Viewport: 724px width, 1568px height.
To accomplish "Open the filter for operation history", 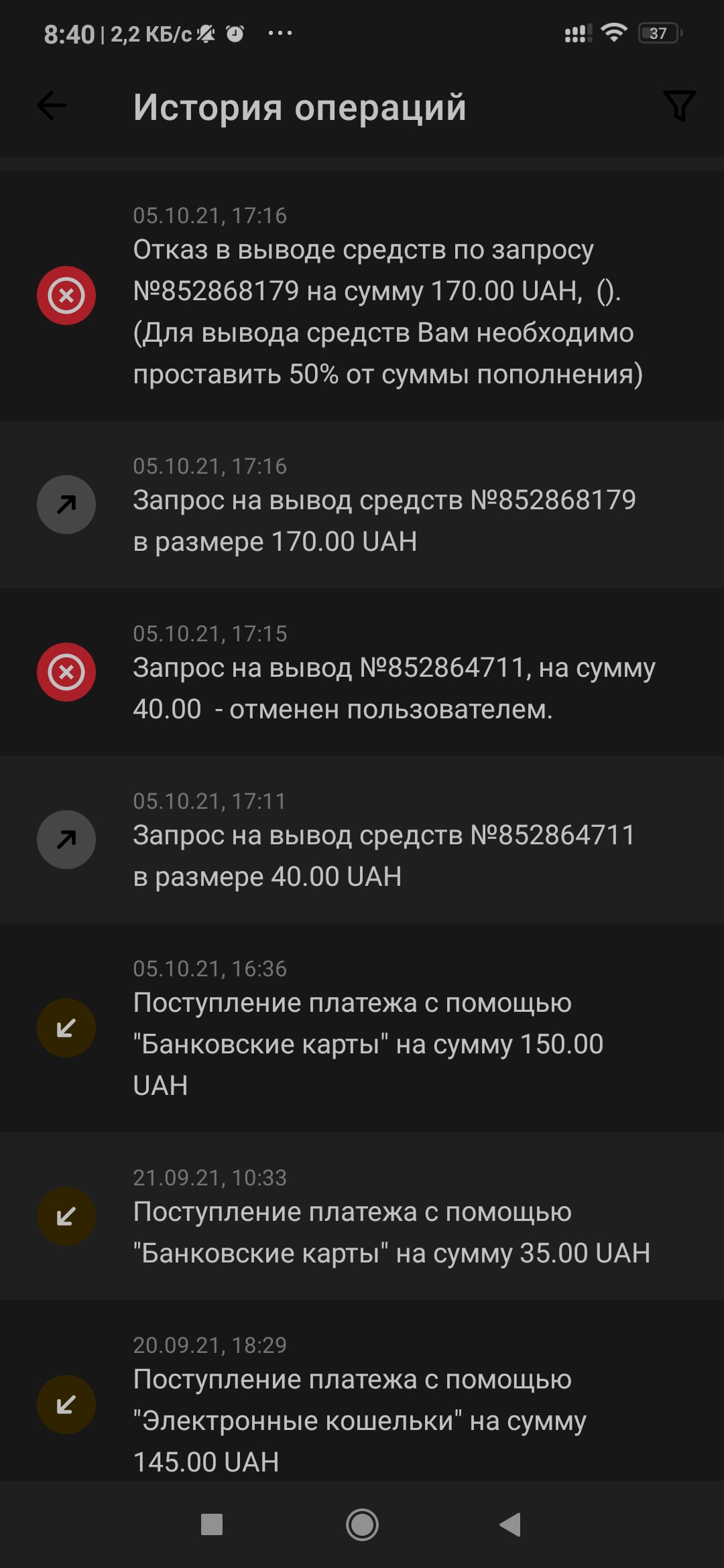I will point(679,105).
